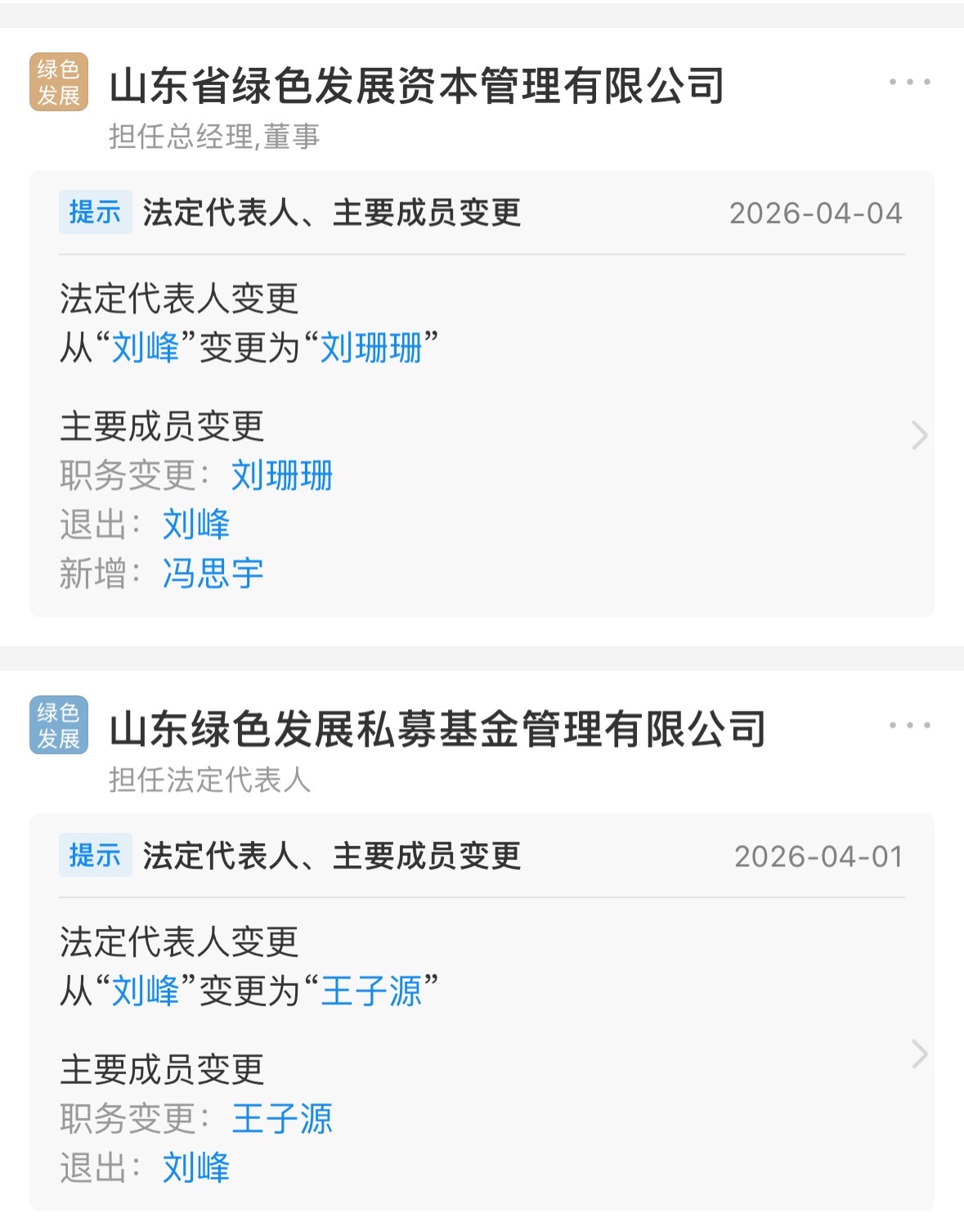The width and height of the screenshot is (964, 1232).
Task: Open overflow menu for 山东省绿色发展资本管理有限公司
Action: click(x=909, y=82)
